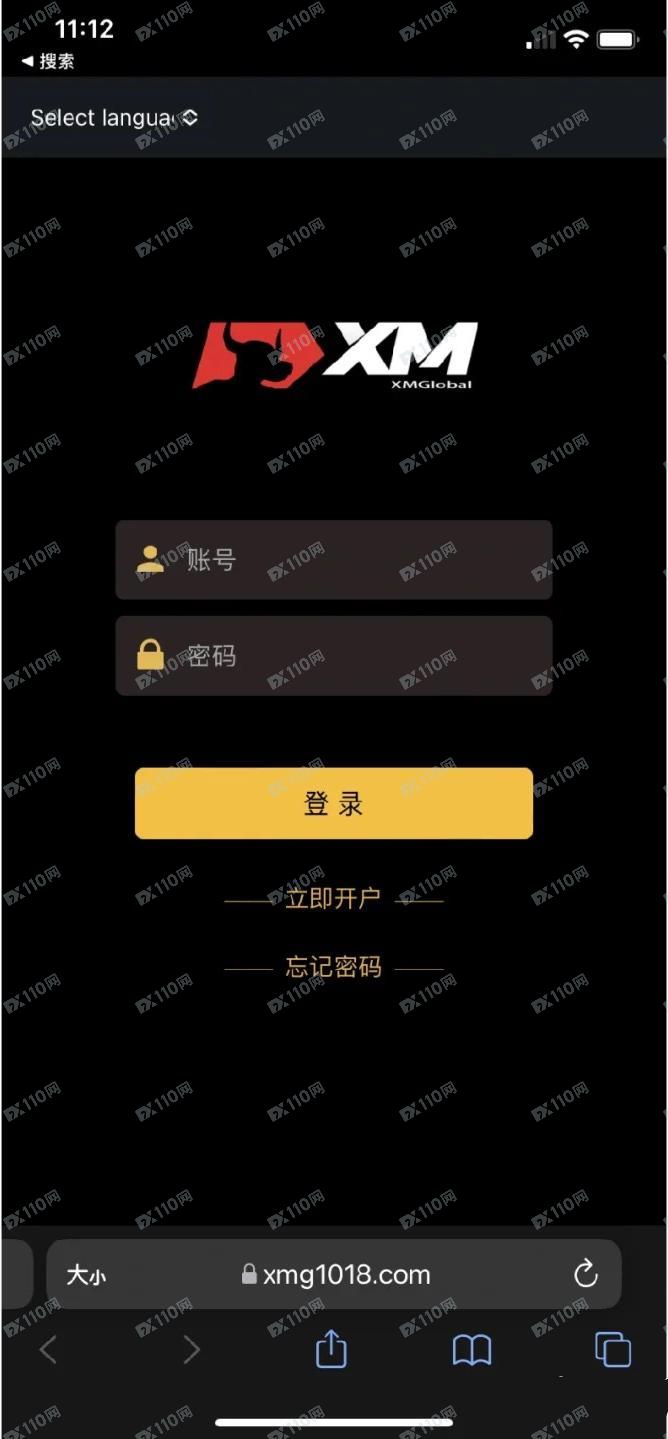Open the Select language dropdown
This screenshot has width=668, height=1439.
coord(114,118)
